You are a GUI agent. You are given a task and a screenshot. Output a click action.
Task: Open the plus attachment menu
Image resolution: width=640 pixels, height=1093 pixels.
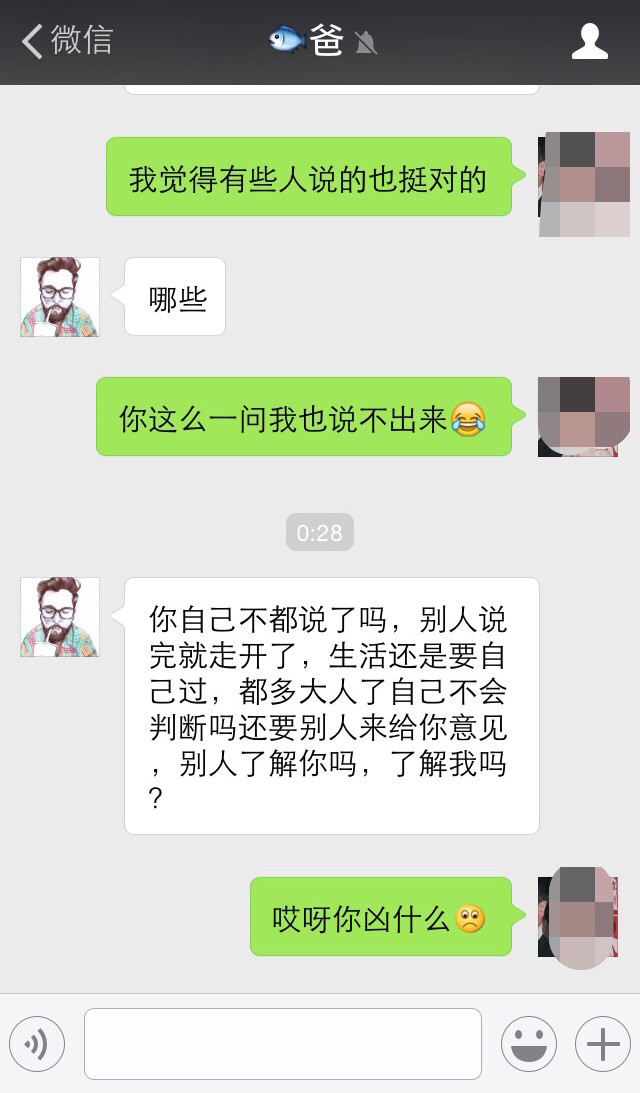tap(602, 1045)
